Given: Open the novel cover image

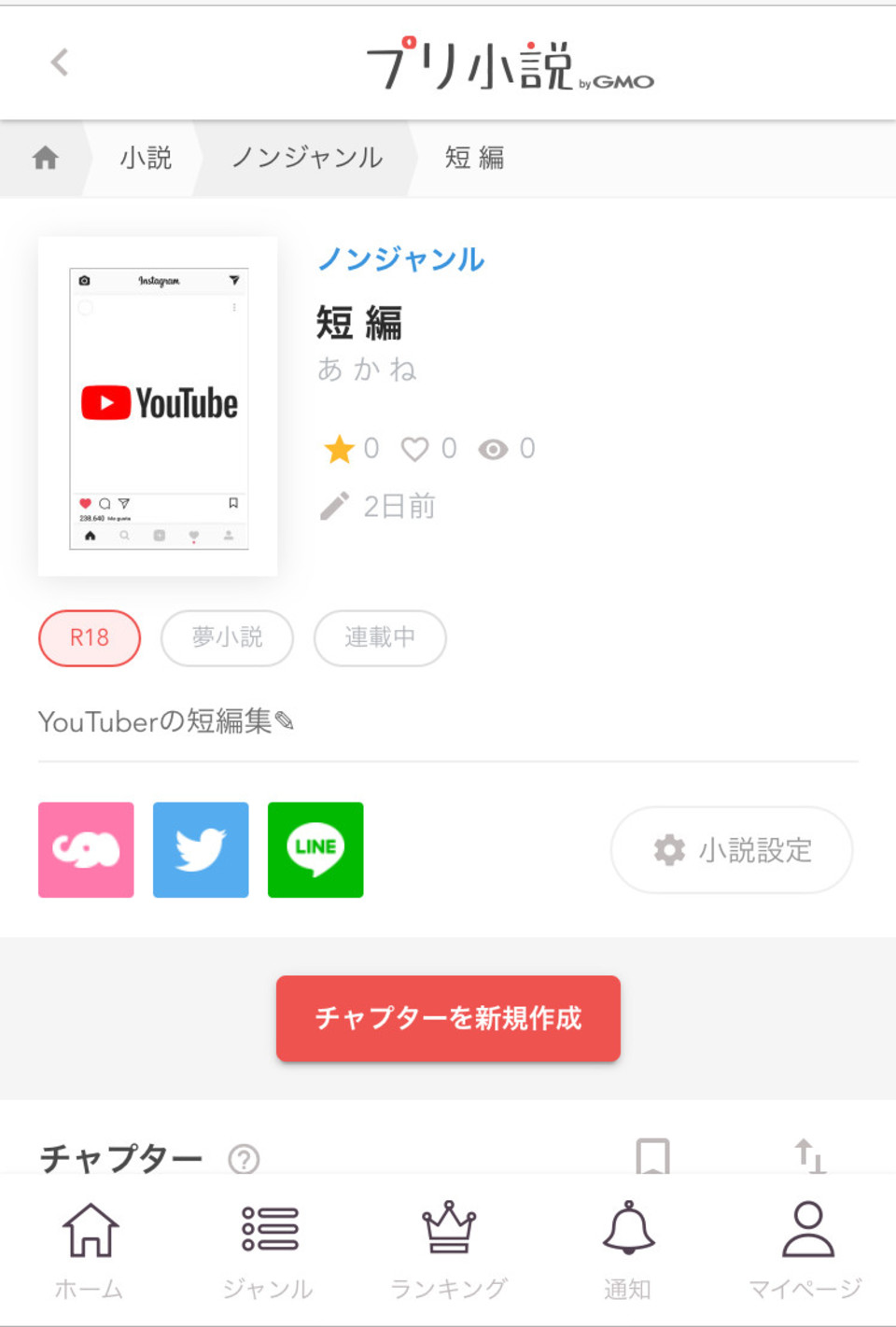Looking at the screenshot, I should point(158,406).
